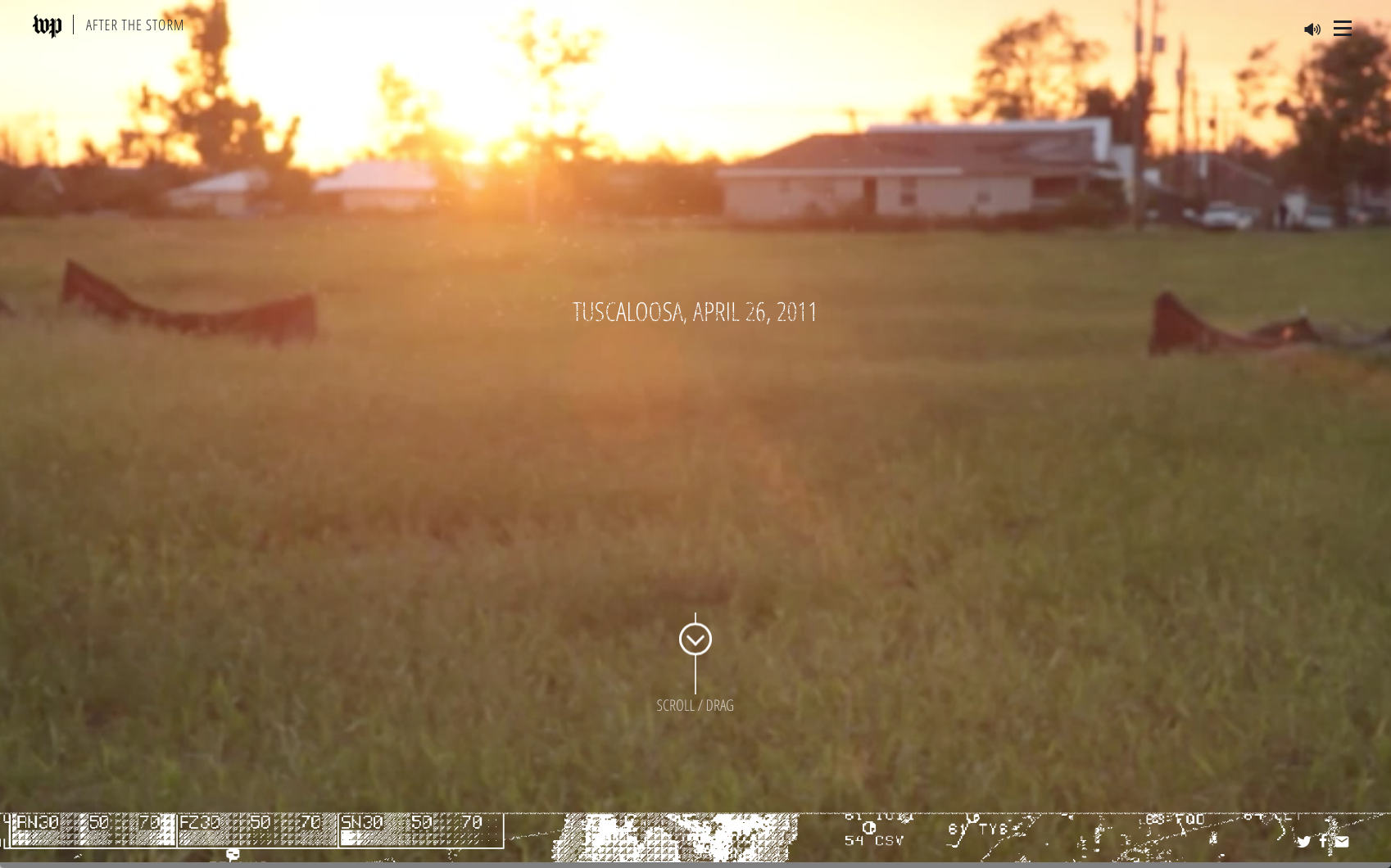Tap the down arrow circle to continue
The image size is (1391, 868).
pos(695,639)
